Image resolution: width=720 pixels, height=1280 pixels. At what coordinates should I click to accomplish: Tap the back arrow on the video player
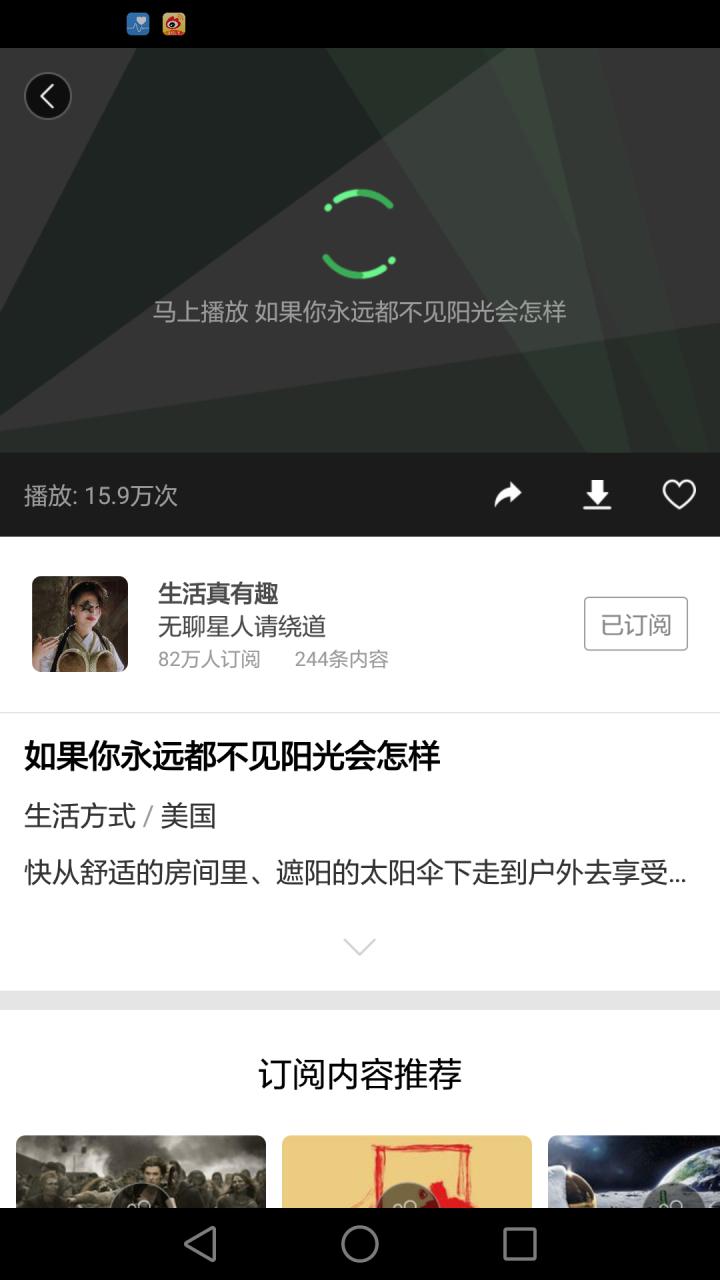(x=47, y=96)
